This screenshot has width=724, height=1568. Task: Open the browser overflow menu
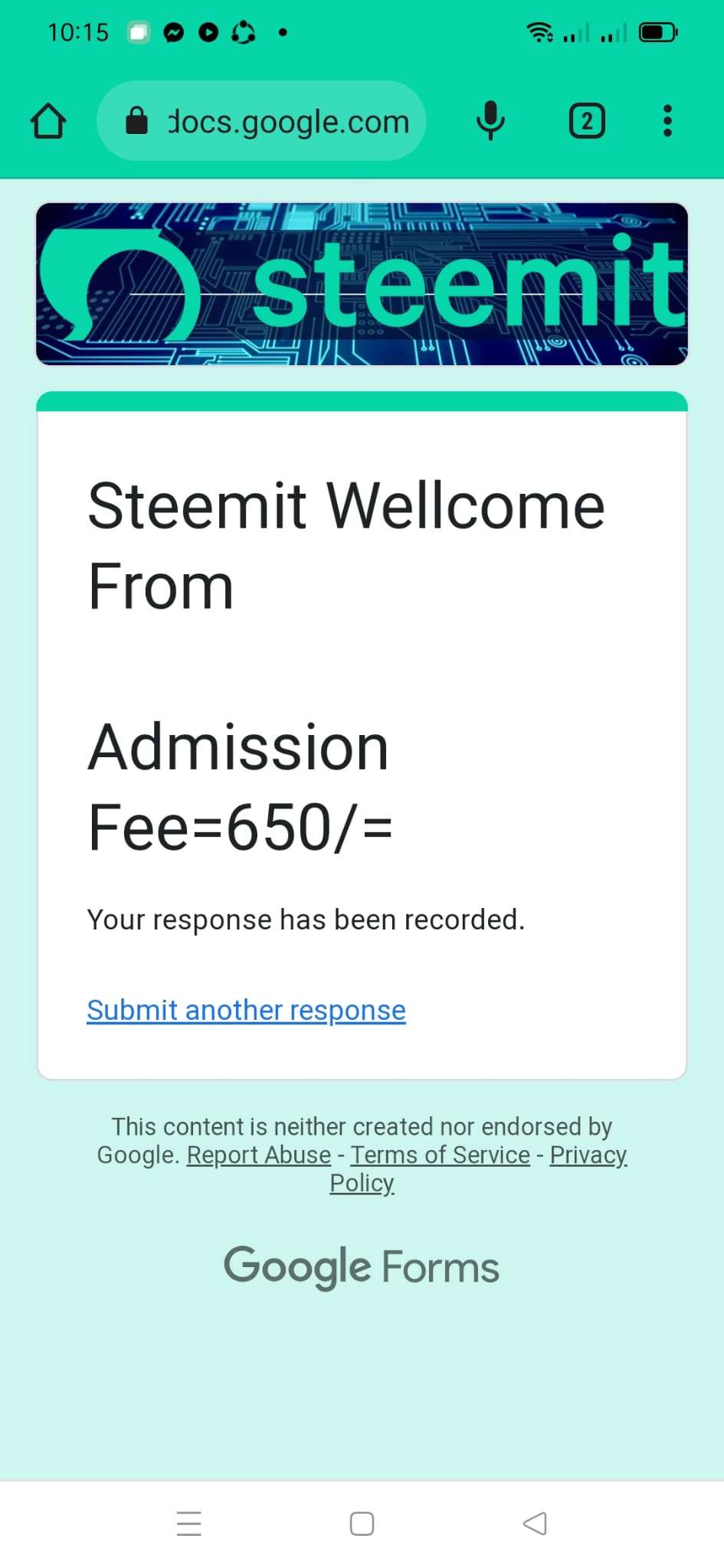tap(667, 121)
